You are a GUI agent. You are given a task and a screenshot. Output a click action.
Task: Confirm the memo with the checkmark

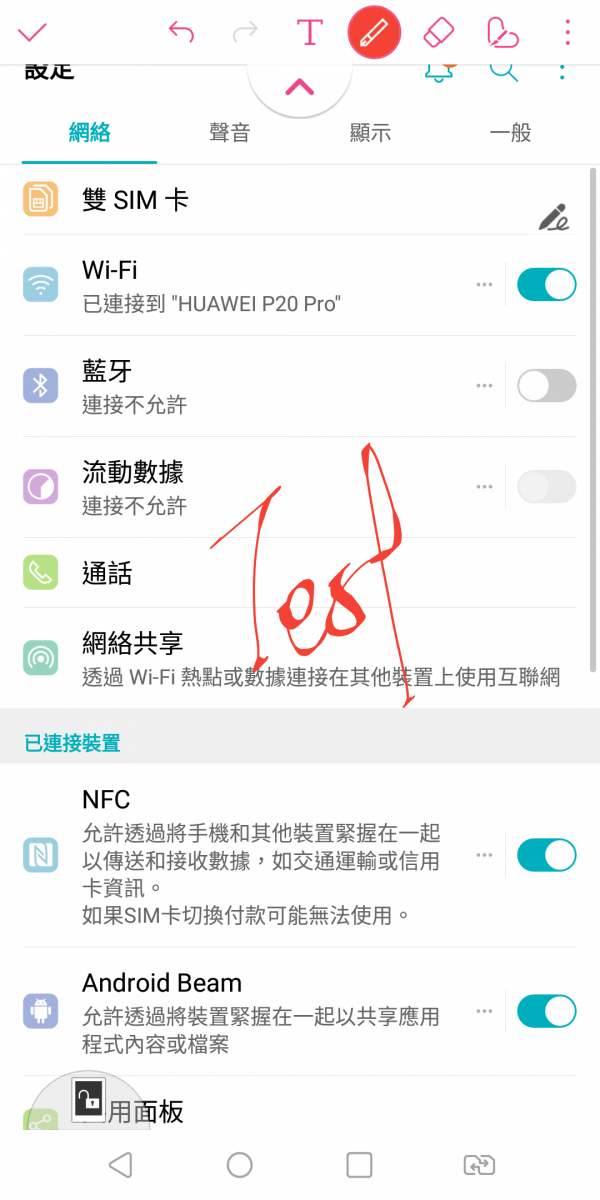(x=32, y=33)
